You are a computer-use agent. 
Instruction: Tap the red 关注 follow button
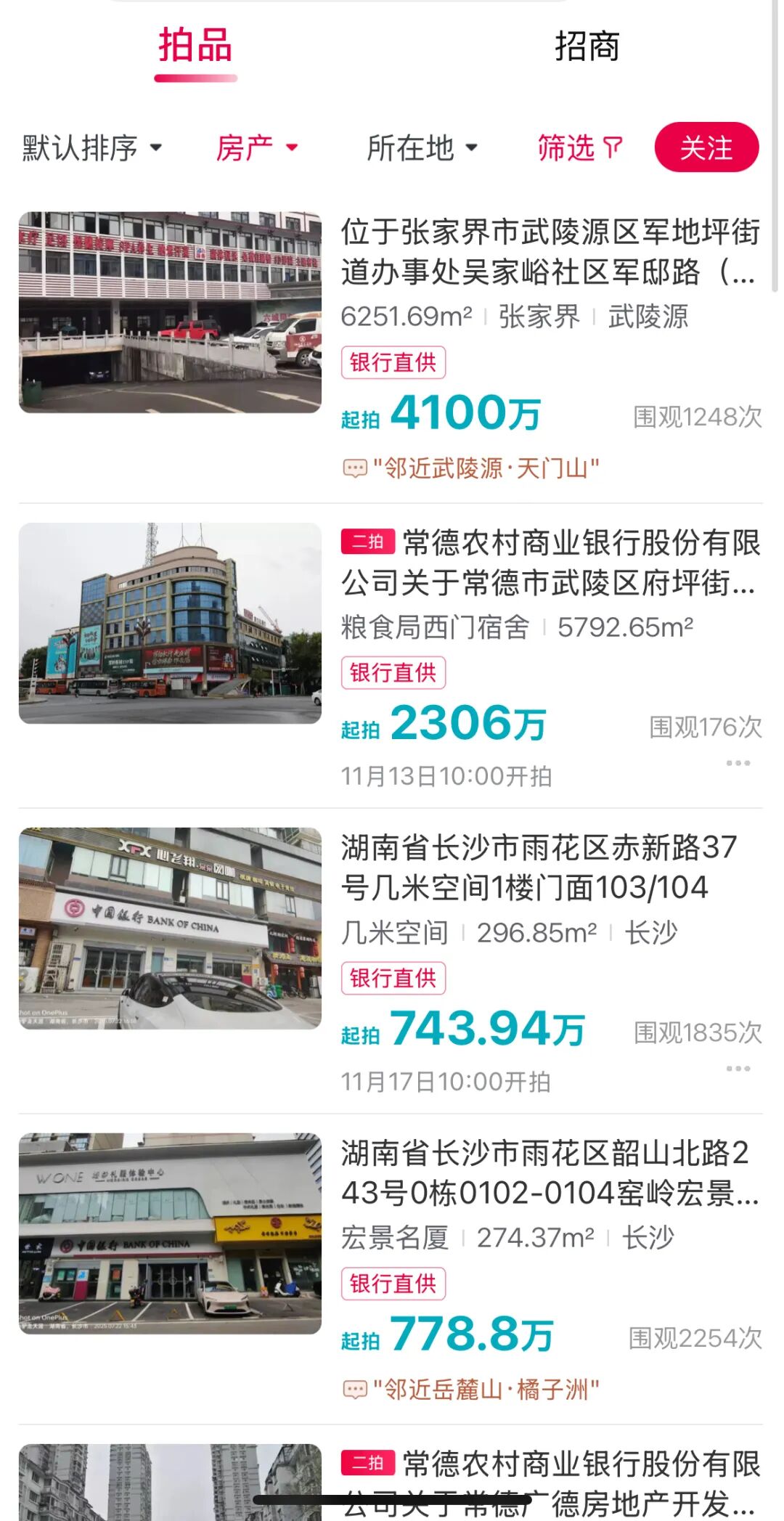706,147
